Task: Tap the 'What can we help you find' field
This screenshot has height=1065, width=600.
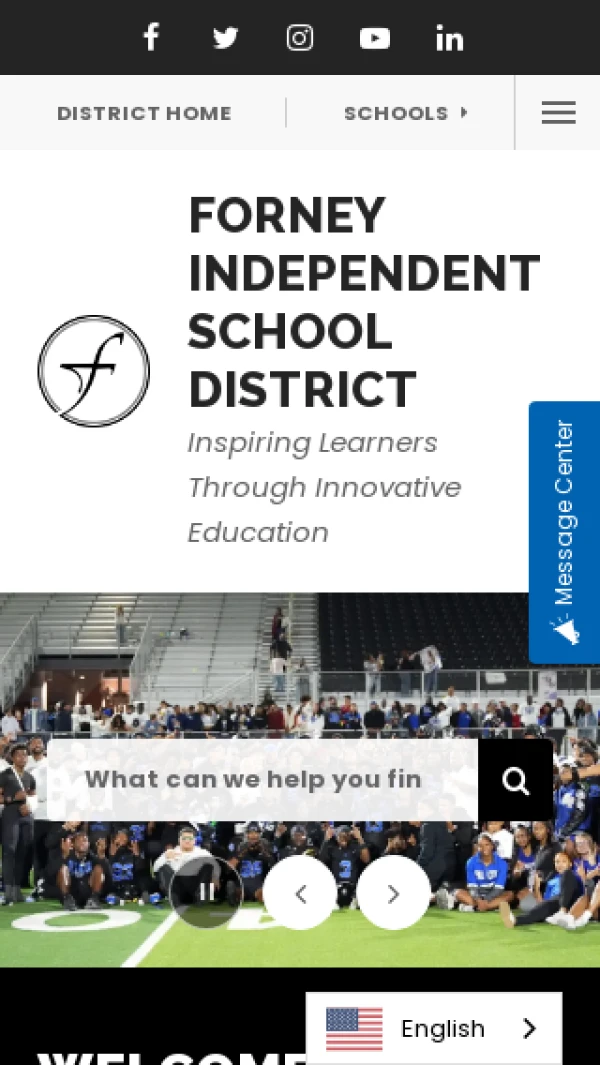Action: point(262,780)
